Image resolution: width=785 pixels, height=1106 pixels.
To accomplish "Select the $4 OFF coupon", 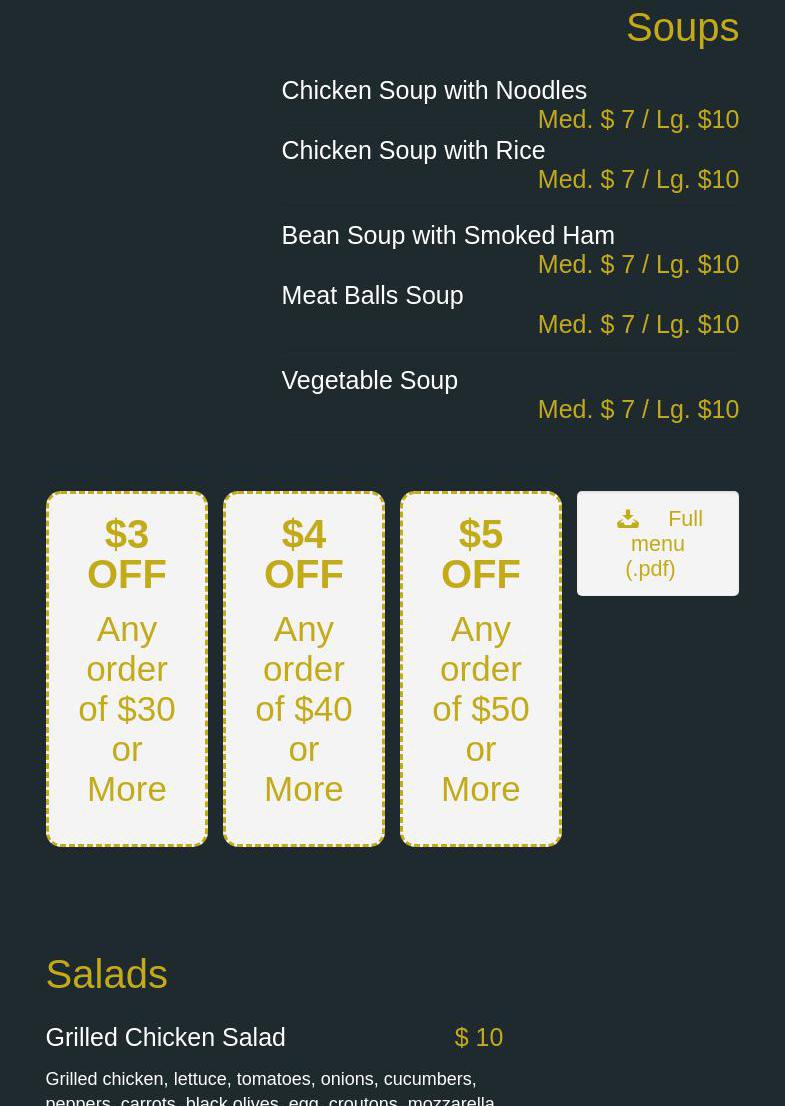I will [304, 668].
